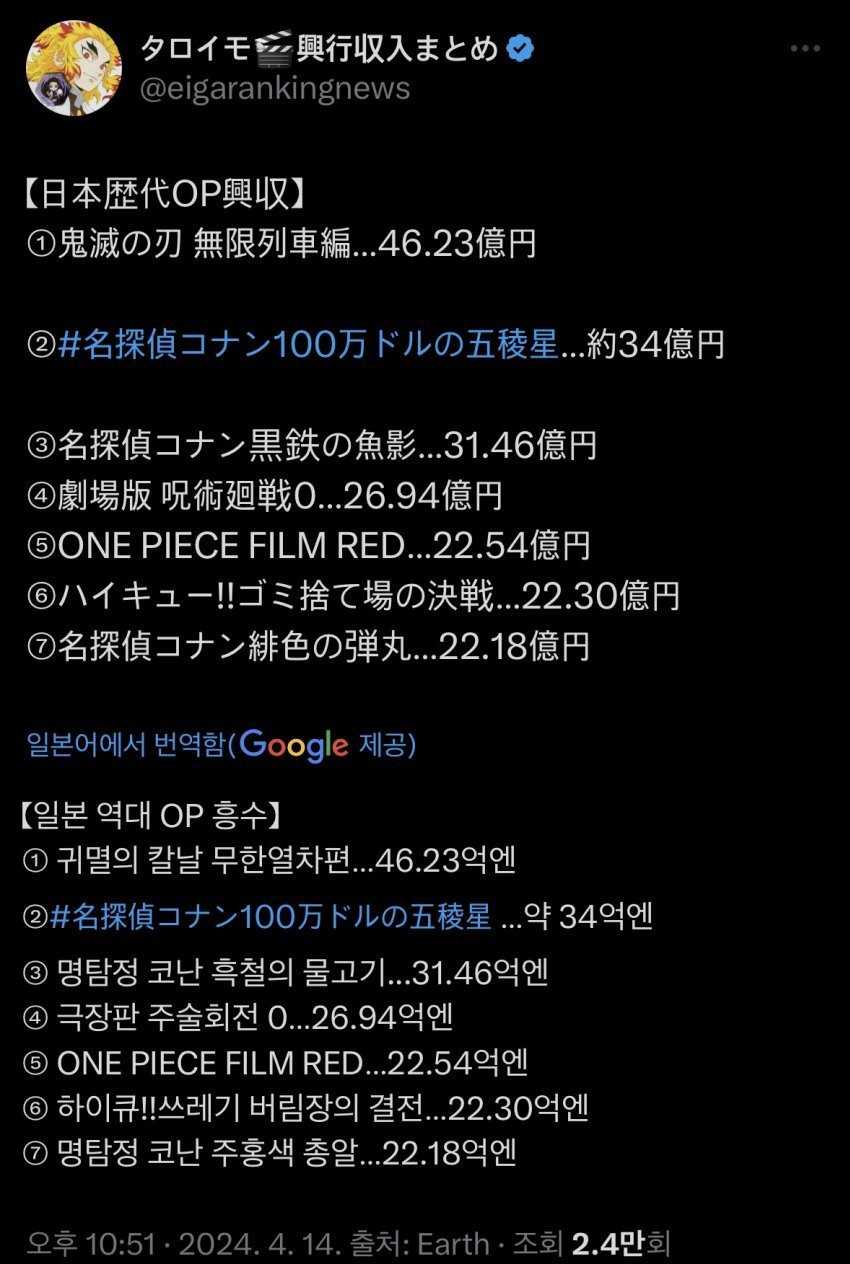The image size is (850, 1264).
Task: Open the tweet's overflow menu
Action: [x=805, y=48]
